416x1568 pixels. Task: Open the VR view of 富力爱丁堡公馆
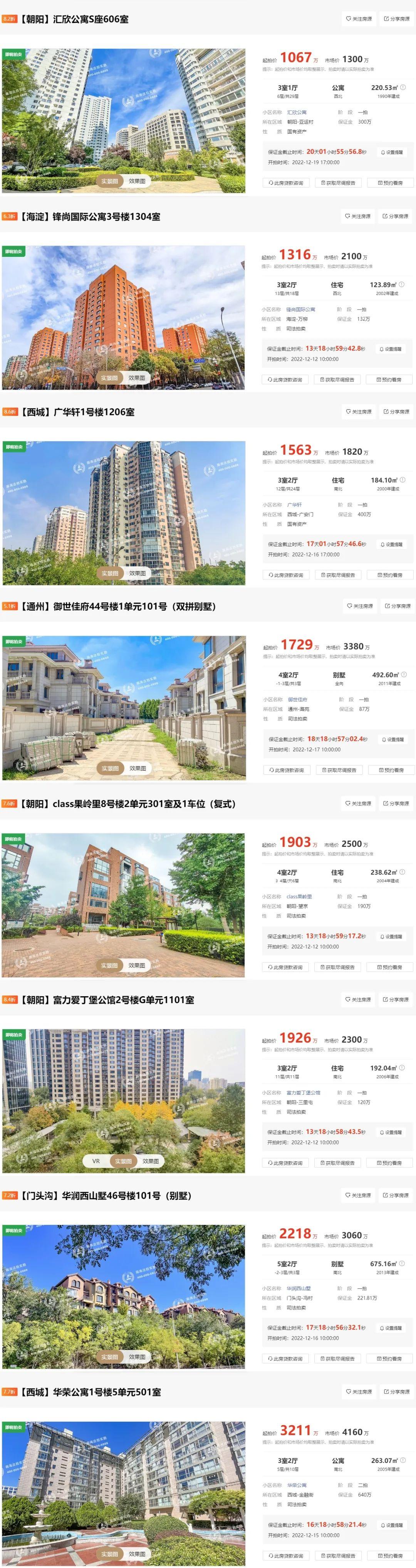click(x=96, y=1161)
